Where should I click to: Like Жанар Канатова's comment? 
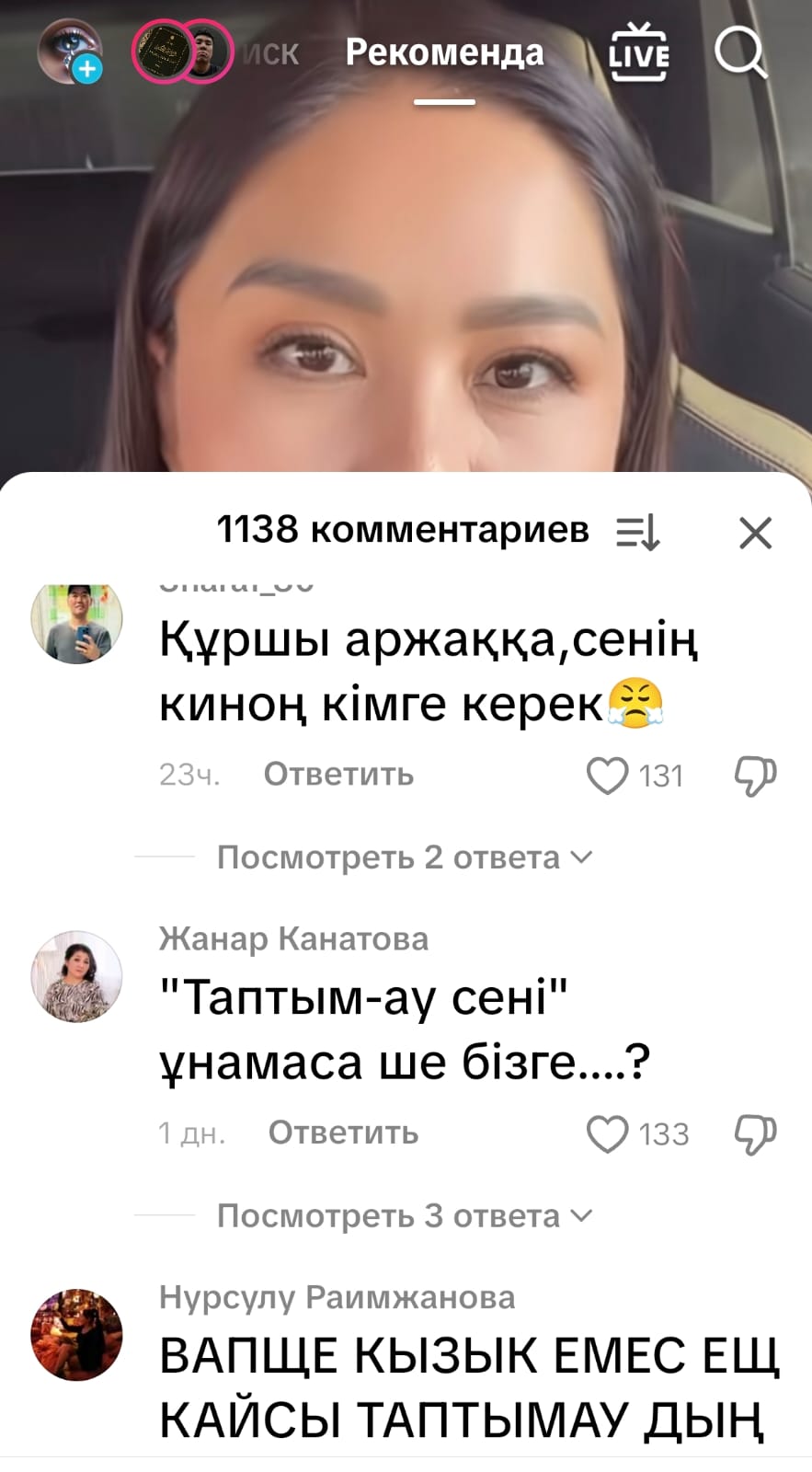pos(608,1133)
